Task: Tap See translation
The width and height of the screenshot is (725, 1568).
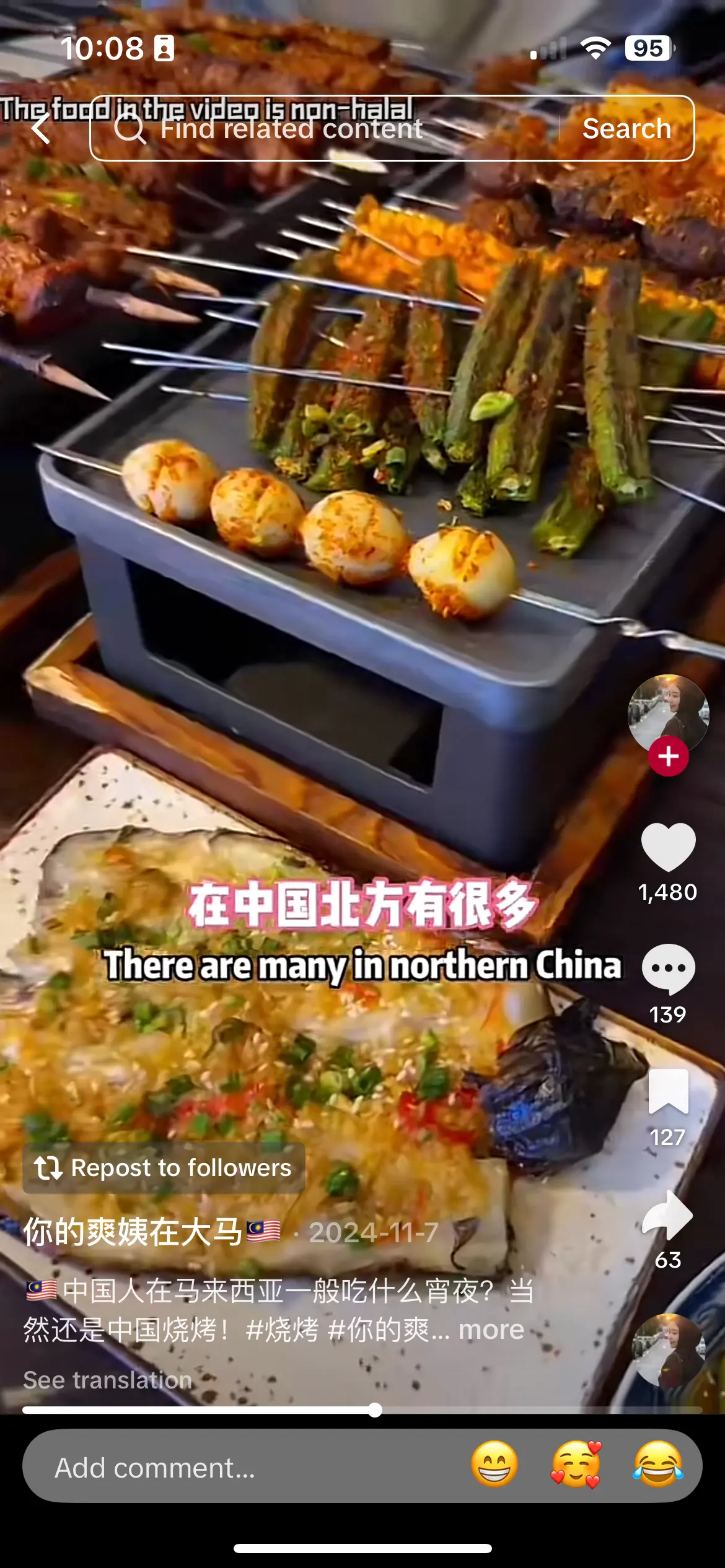Action: pos(108,1380)
